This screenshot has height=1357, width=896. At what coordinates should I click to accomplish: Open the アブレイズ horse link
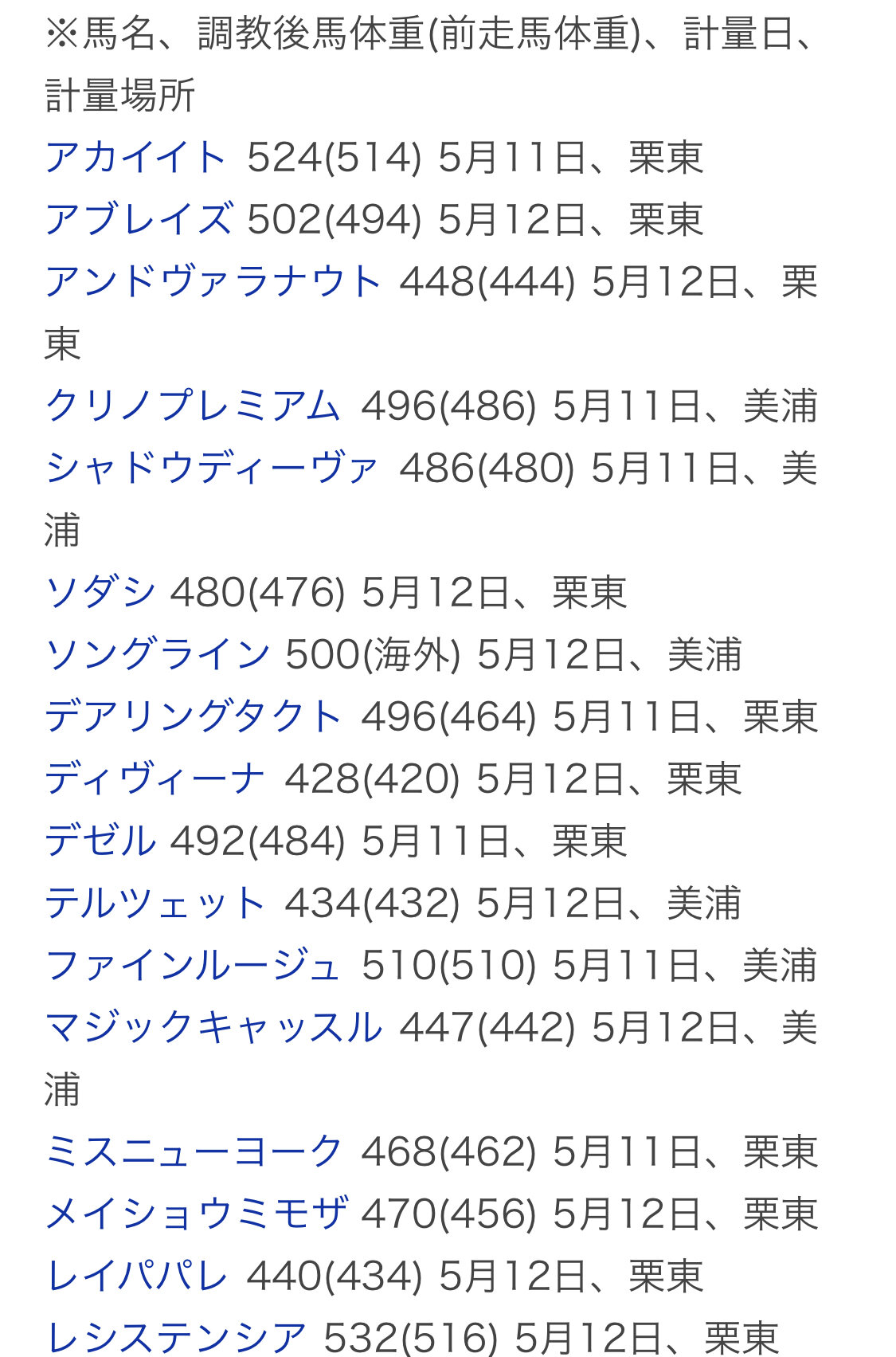pyautogui.click(x=140, y=219)
